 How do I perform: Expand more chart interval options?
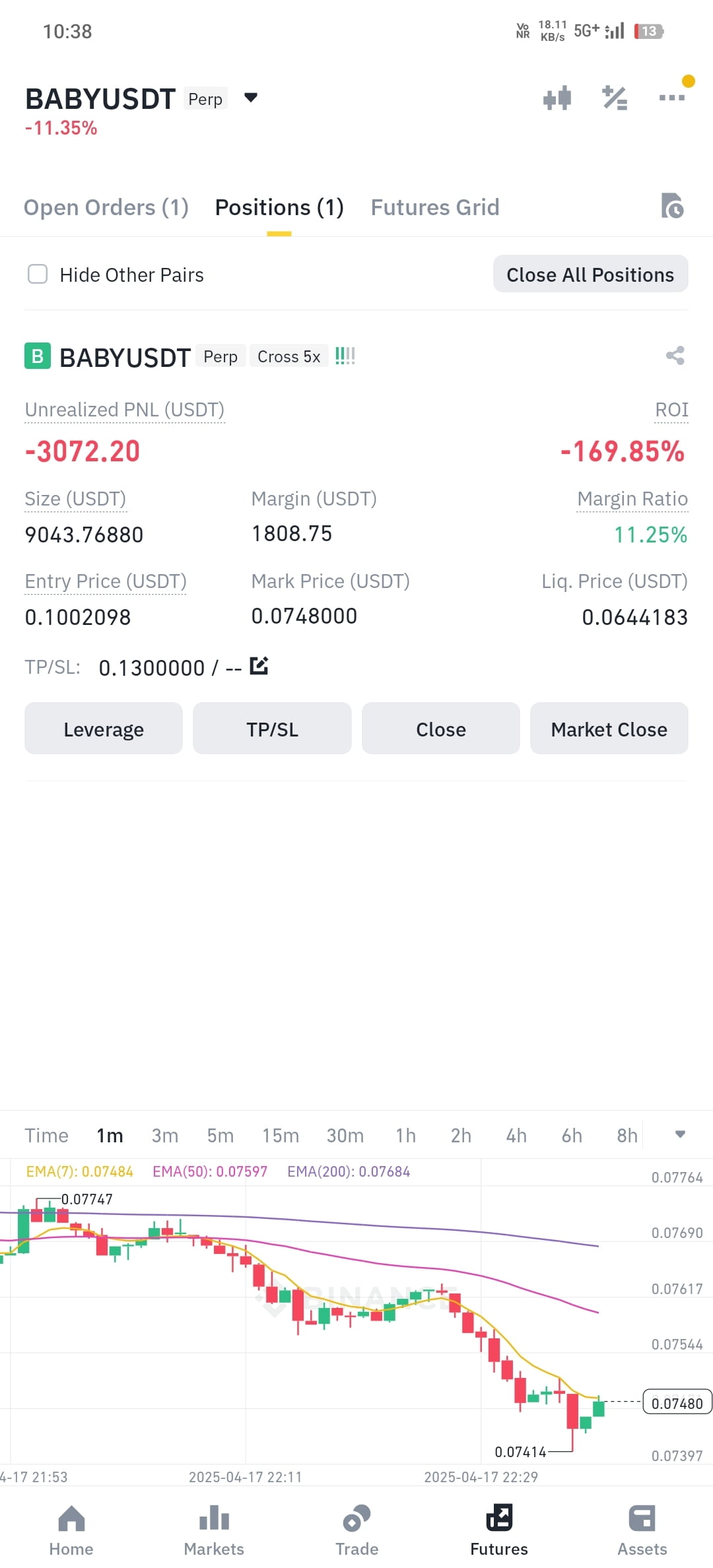click(680, 1134)
